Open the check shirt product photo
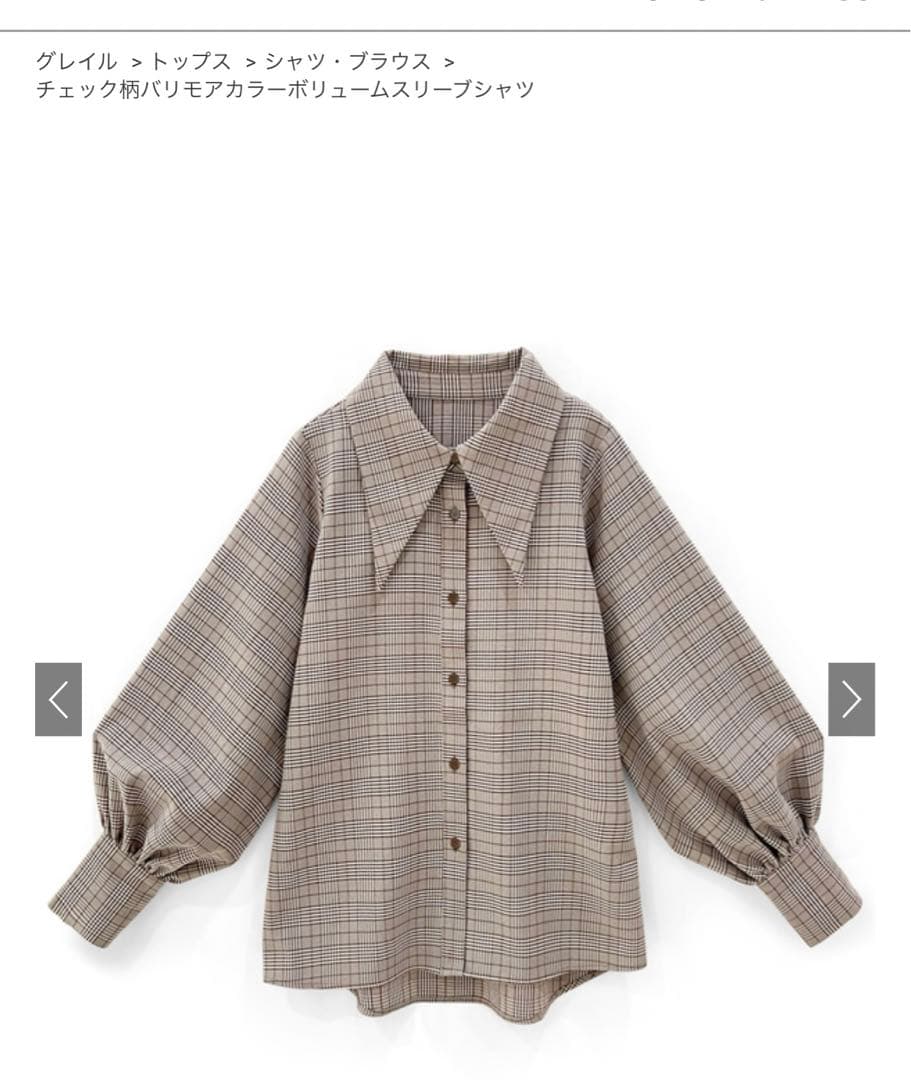Screen dimensions: 911x1080 pos(455,680)
